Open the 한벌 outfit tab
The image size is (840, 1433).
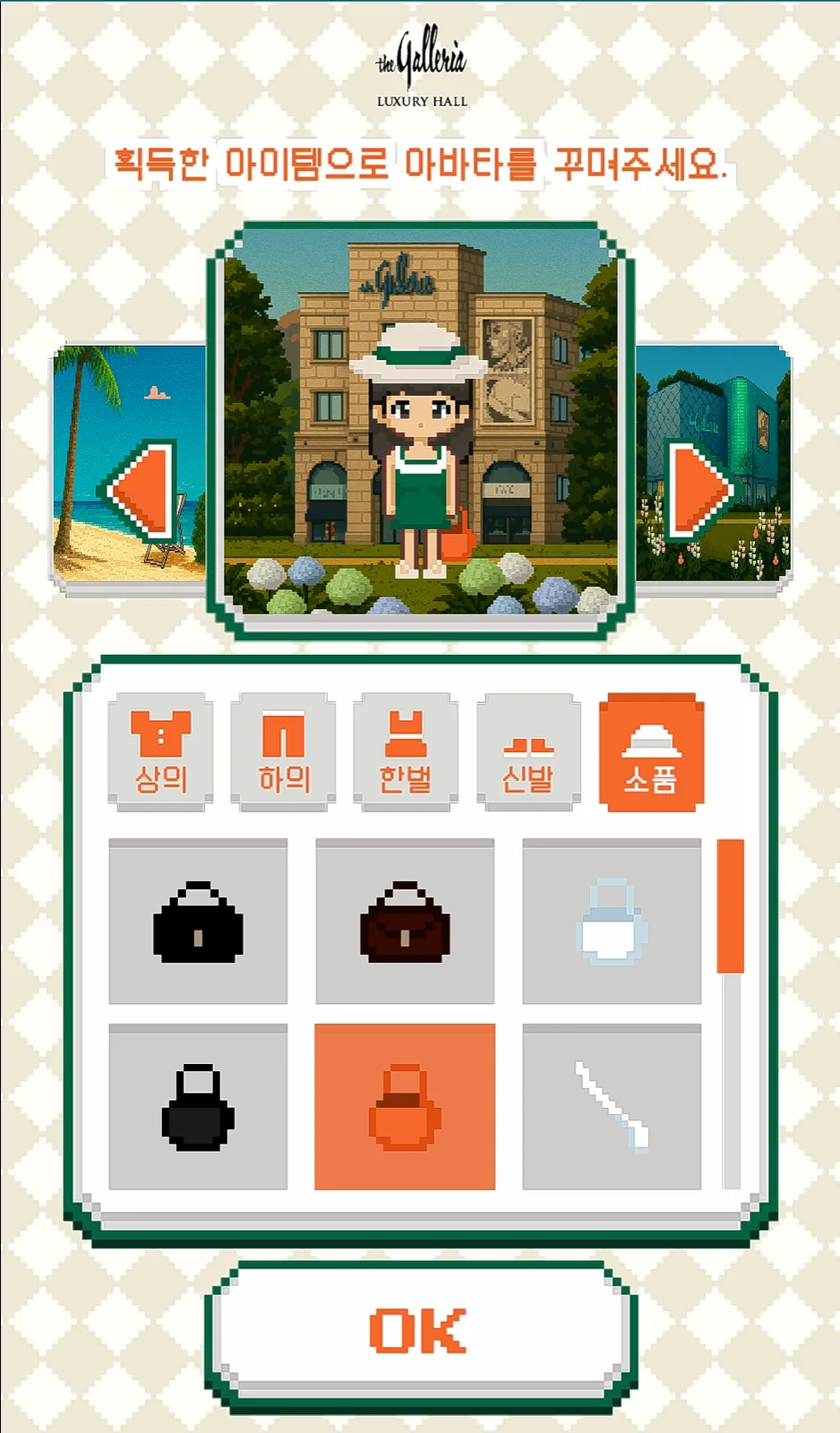click(x=407, y=752)
